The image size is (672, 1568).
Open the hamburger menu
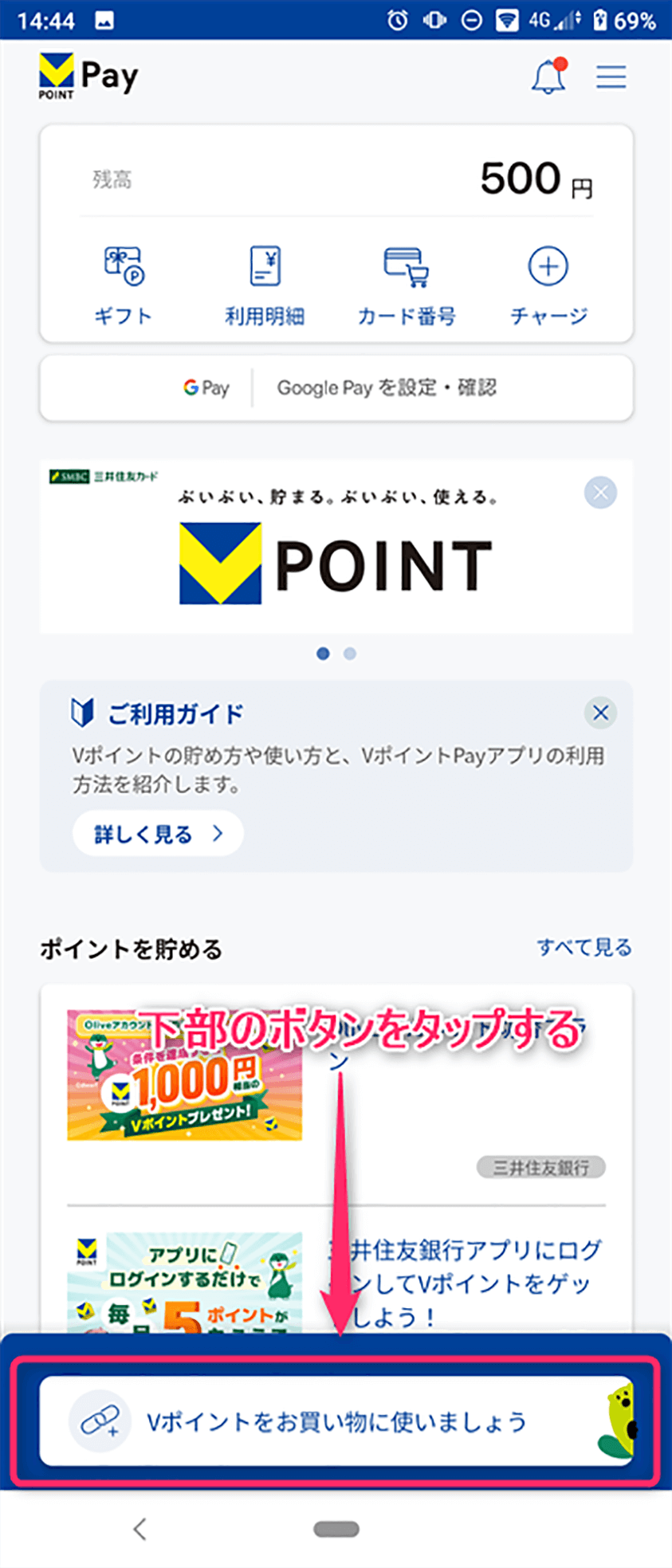click(x=611, y=77)
